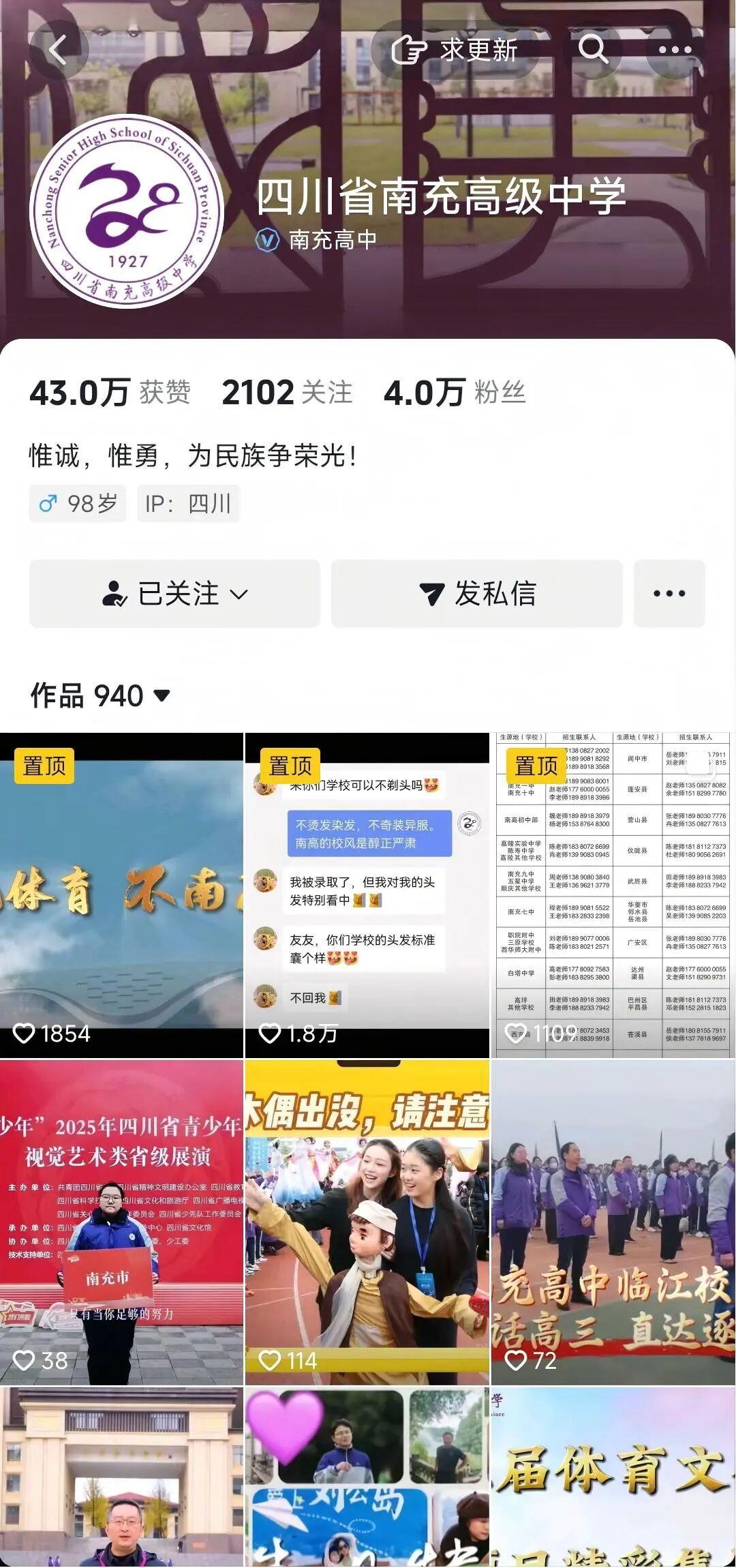This screenshot has width=736, height=1568.
Task: Play the puppet video with 114 likes
Action: pos(367,1222)
